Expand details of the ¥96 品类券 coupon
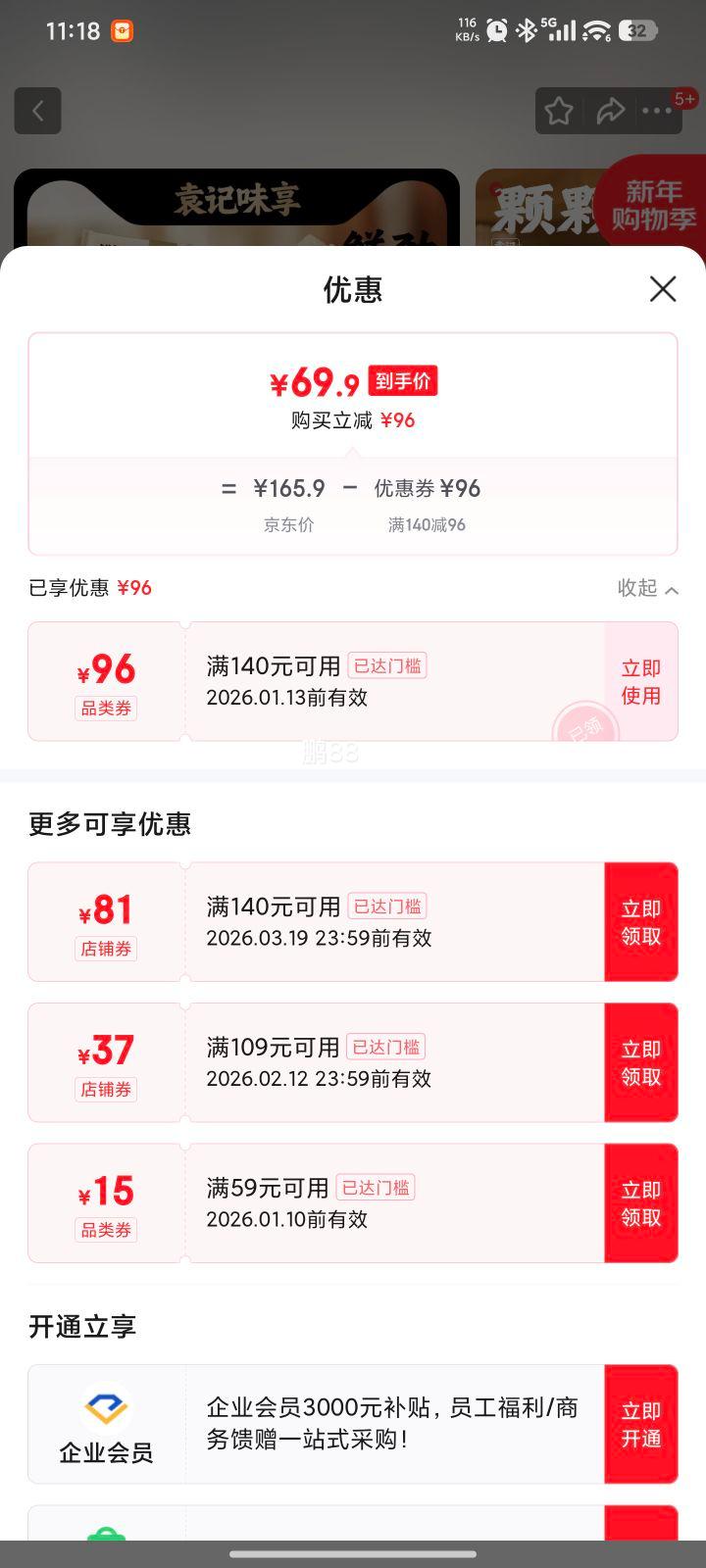 coord(294,681)
